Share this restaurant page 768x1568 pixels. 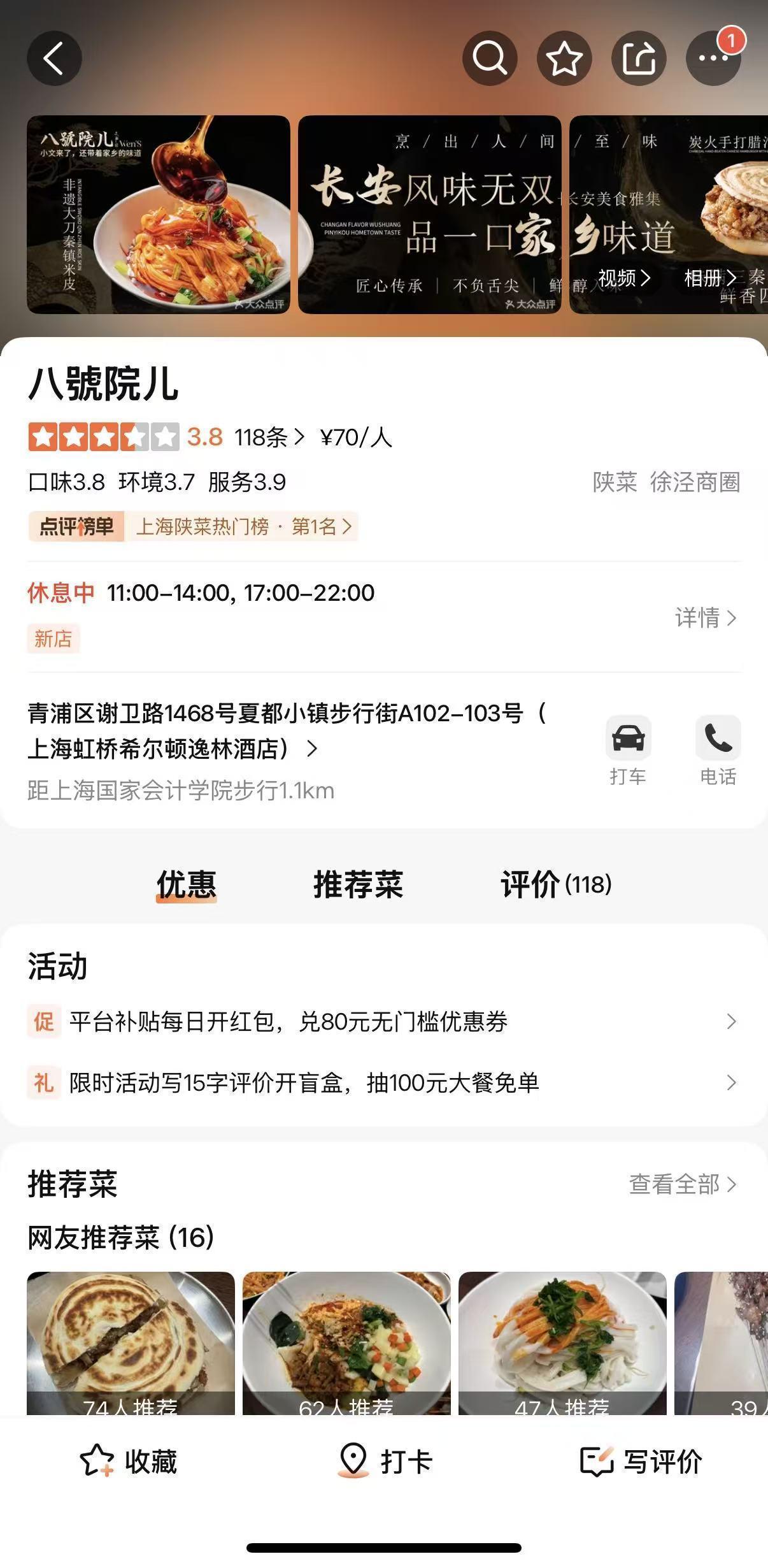640,57
